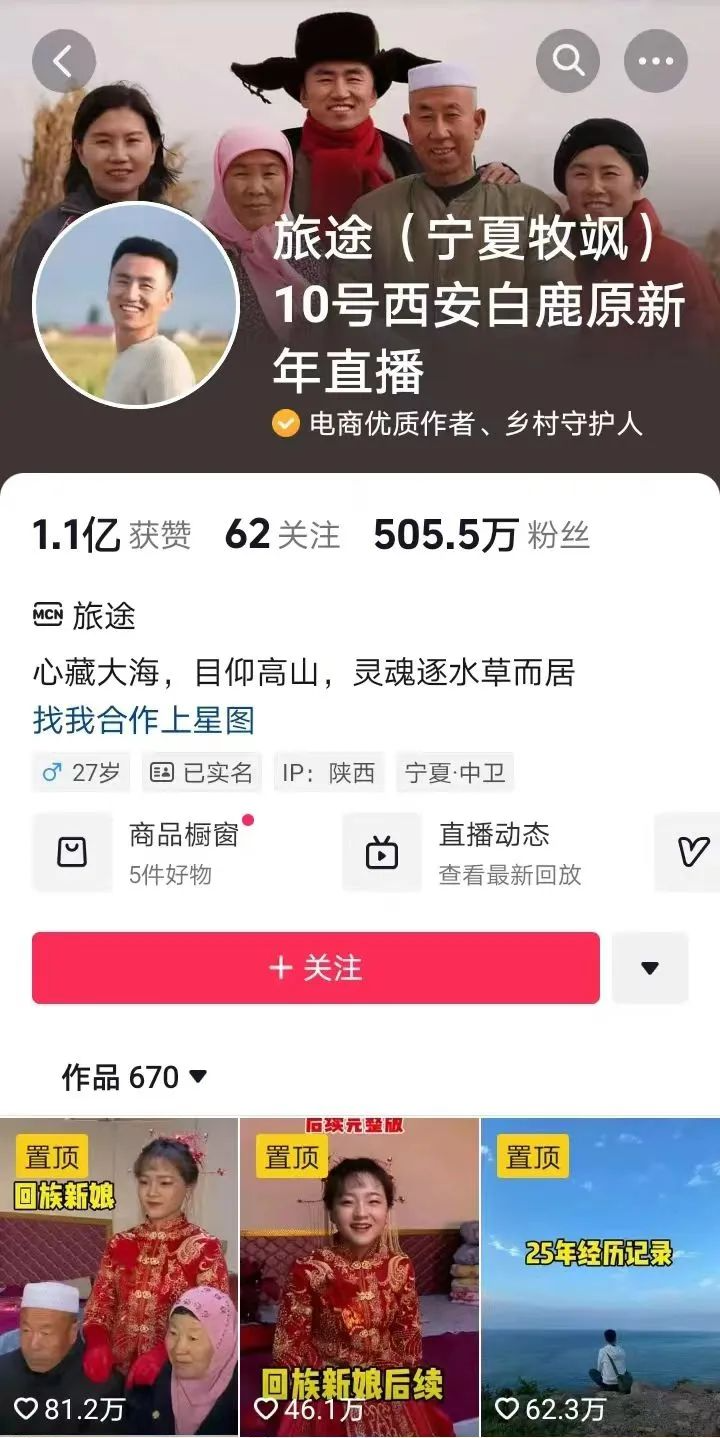Viewport: 720px width, 1438px height.
Task: Open the 旅途 MCN agency info
Action: click(x=85, y=616)
